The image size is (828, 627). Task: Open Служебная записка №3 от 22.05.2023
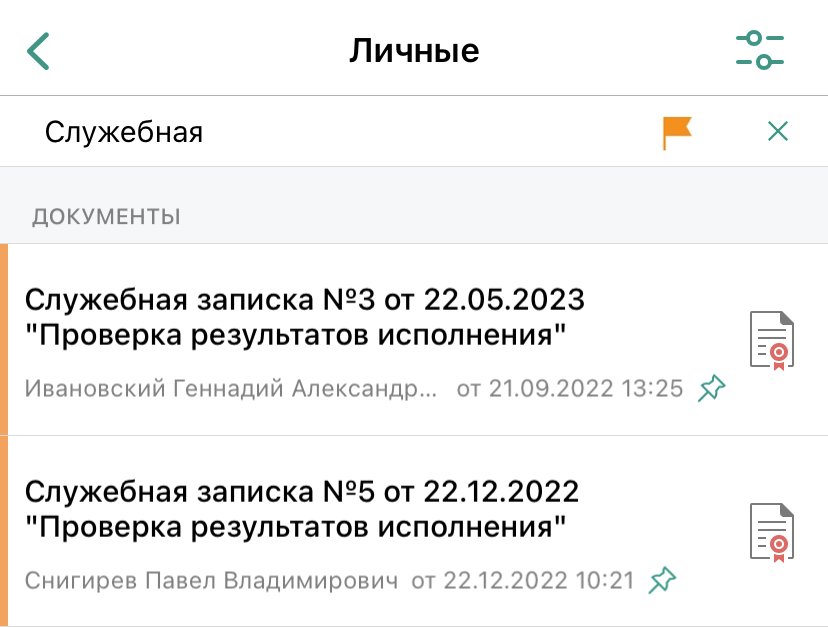click(305, 316)
